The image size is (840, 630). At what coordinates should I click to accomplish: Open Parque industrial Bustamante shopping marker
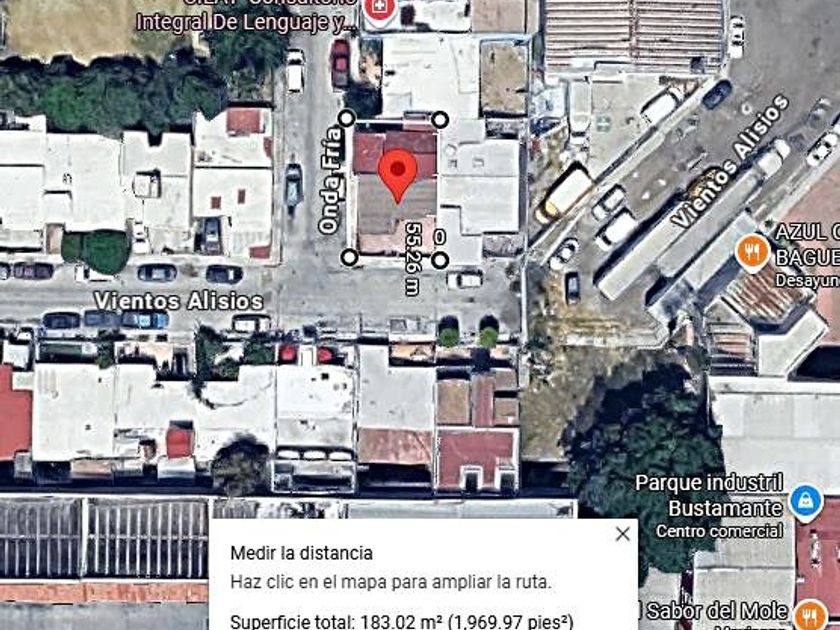point(805,502)
